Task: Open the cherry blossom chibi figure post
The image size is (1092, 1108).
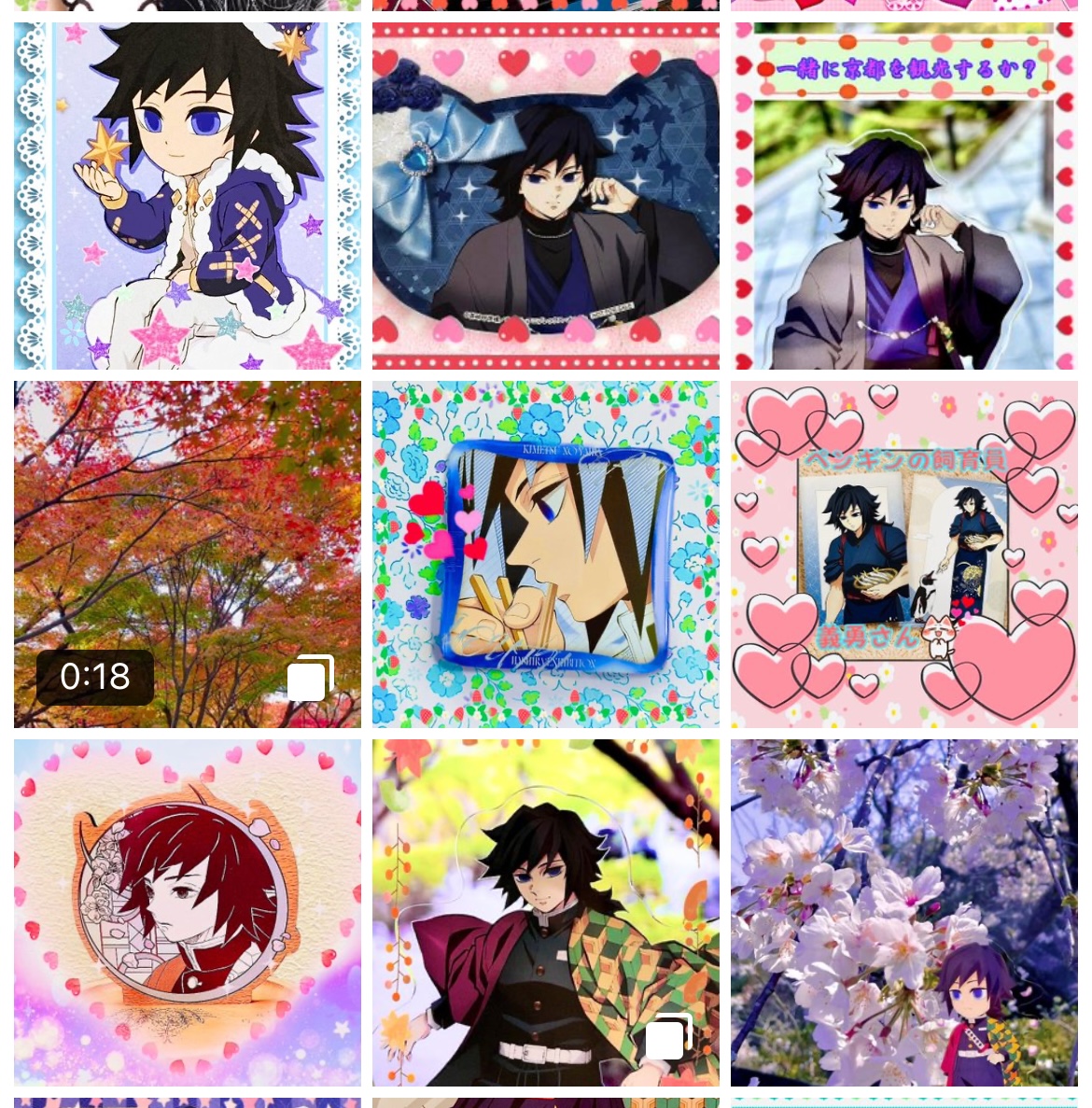Action: [903, 912]
